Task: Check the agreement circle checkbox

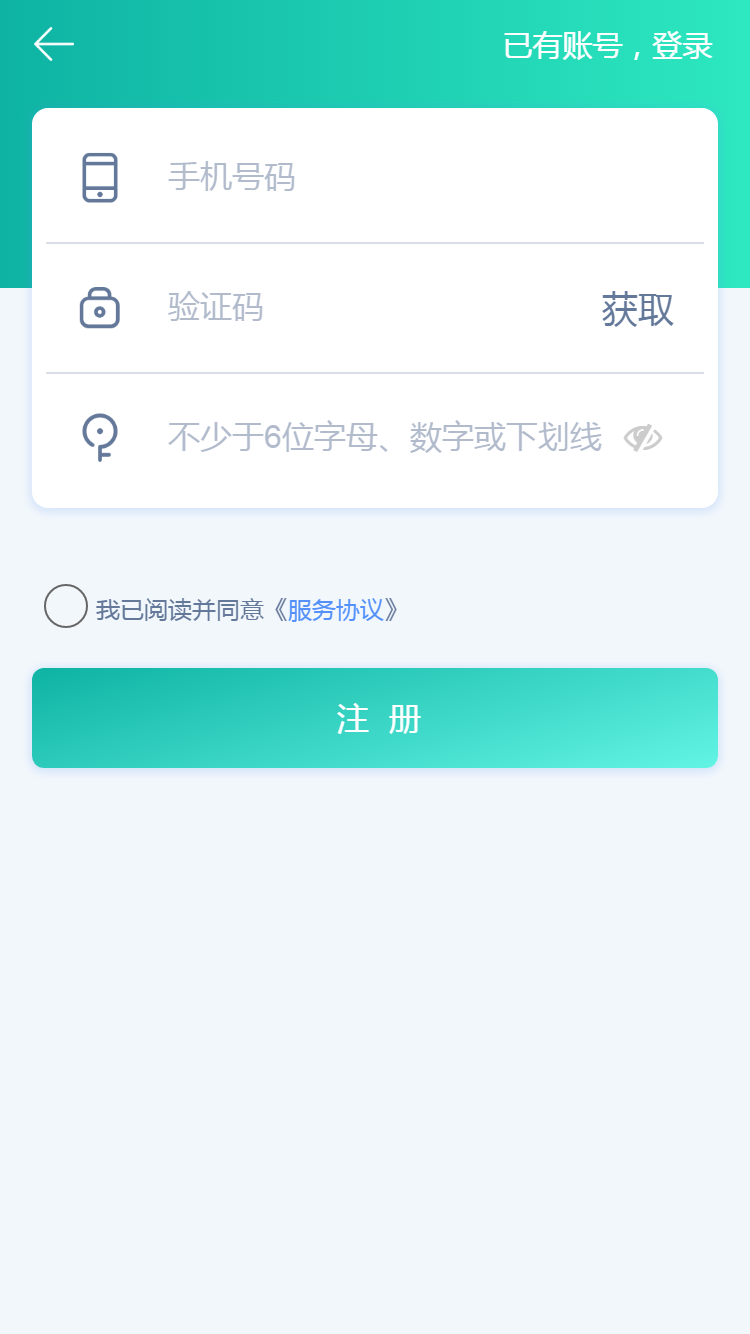Action: pos(65,606)
